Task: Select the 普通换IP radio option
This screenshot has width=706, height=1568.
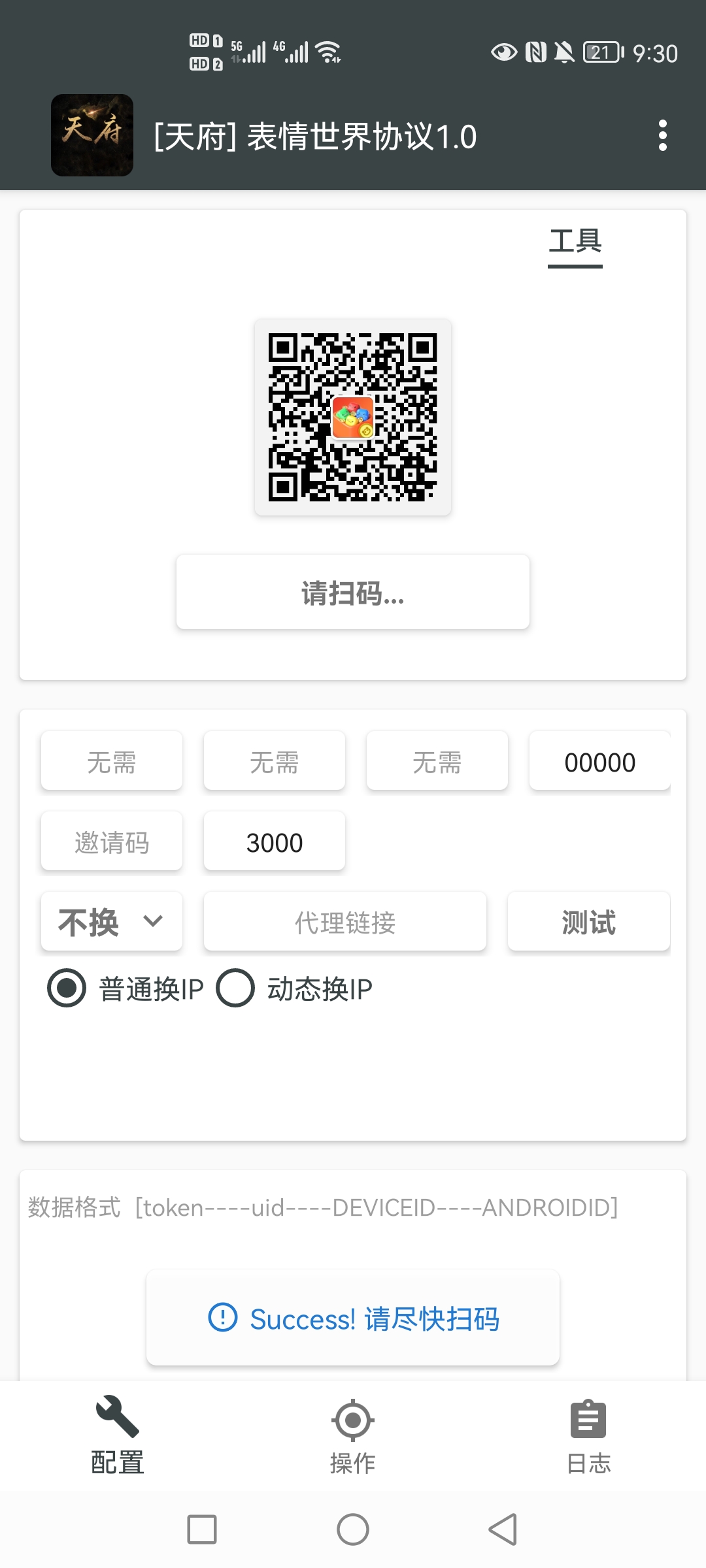Action: click(126, 988)
